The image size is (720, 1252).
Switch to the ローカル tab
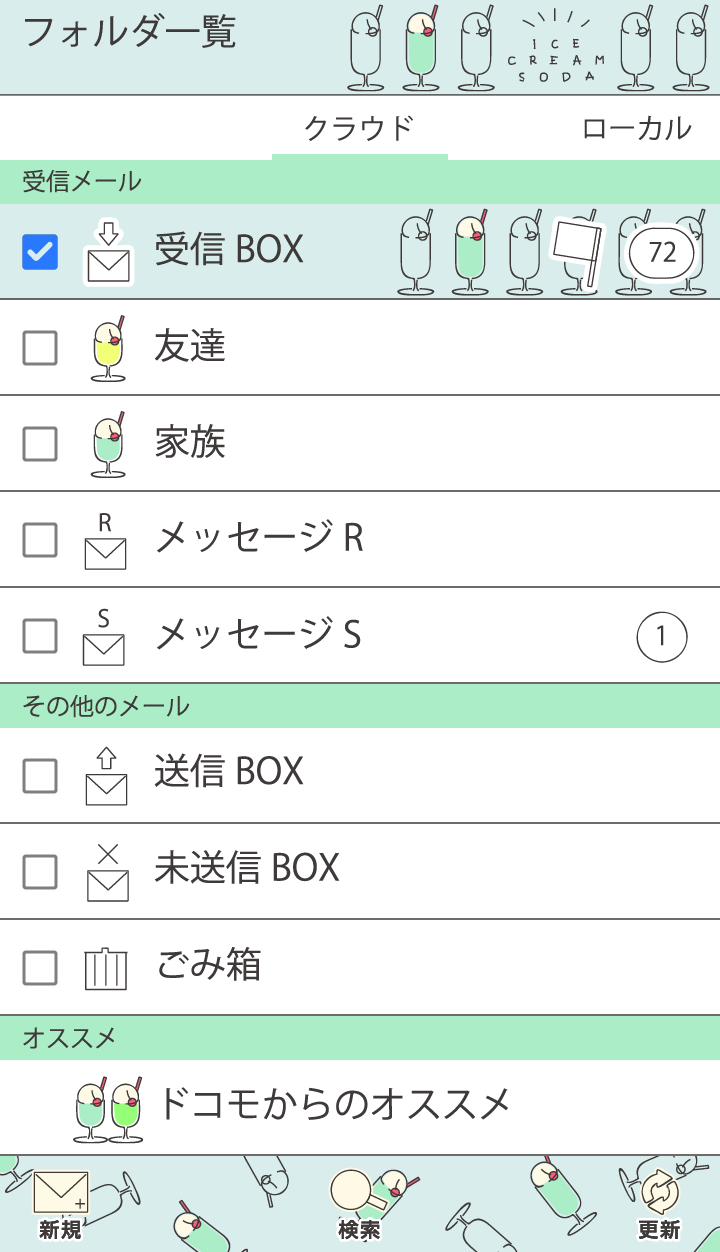636,129
